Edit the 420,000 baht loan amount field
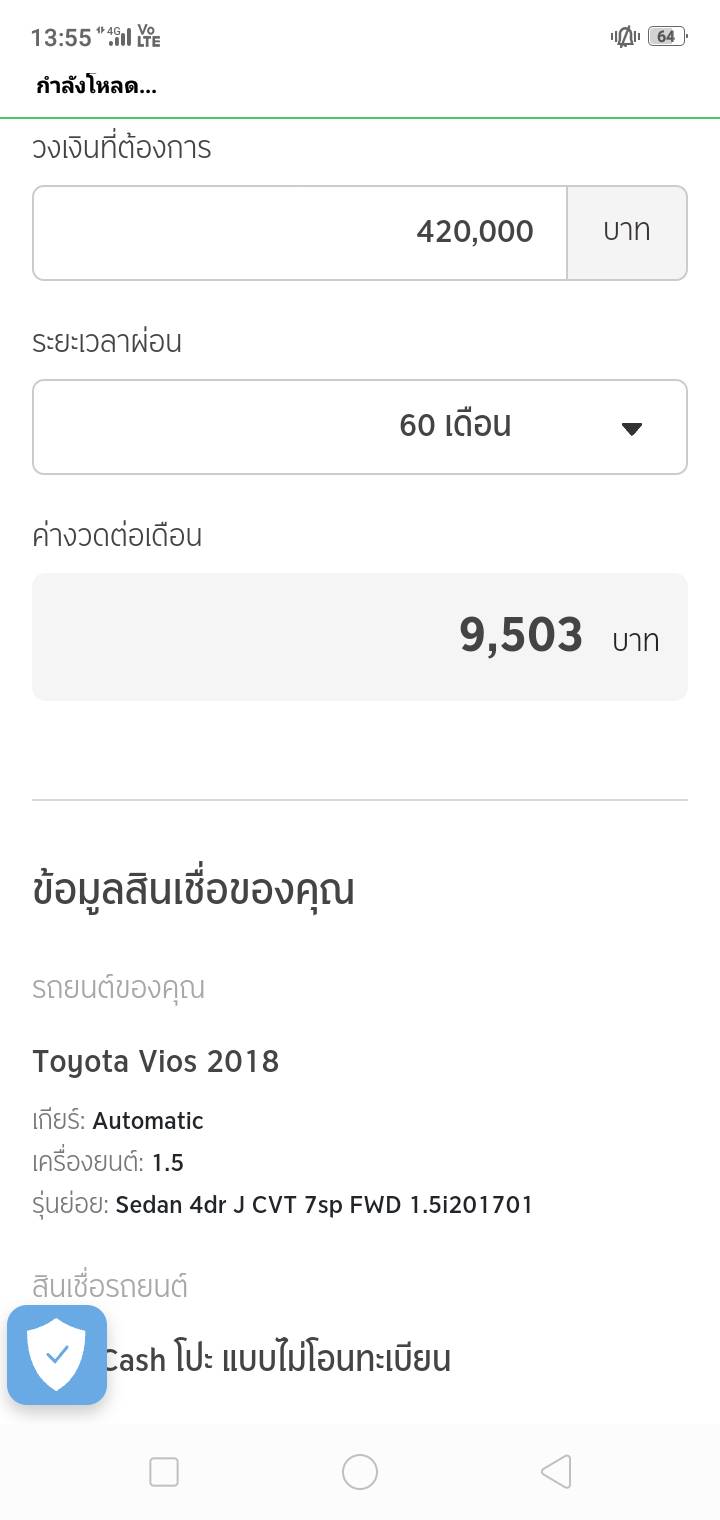The image size is (720, 1520). coord(300,233)
